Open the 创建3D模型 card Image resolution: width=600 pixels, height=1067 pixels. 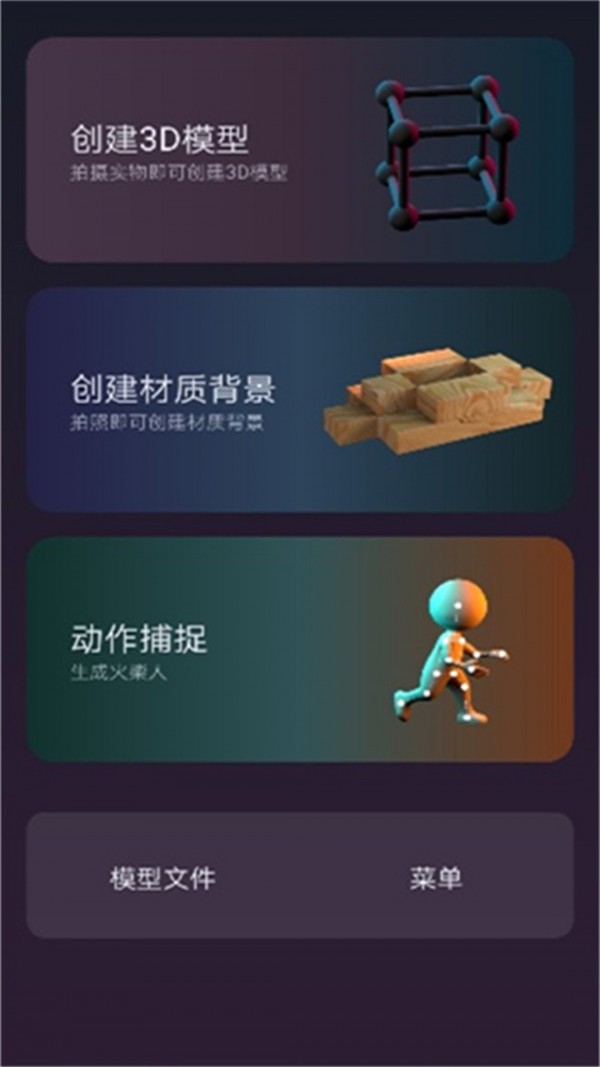(x=299, y=150)
